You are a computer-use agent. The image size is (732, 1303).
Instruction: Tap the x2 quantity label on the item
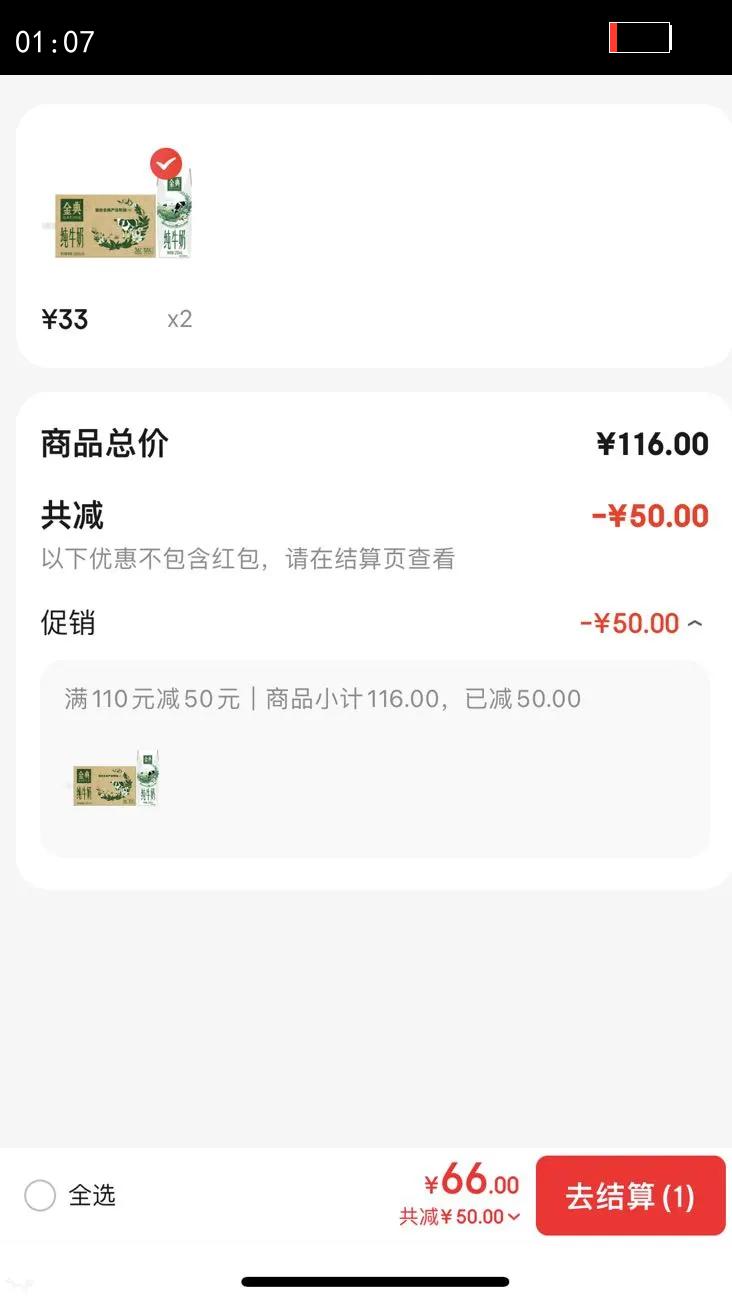(179, 318)
